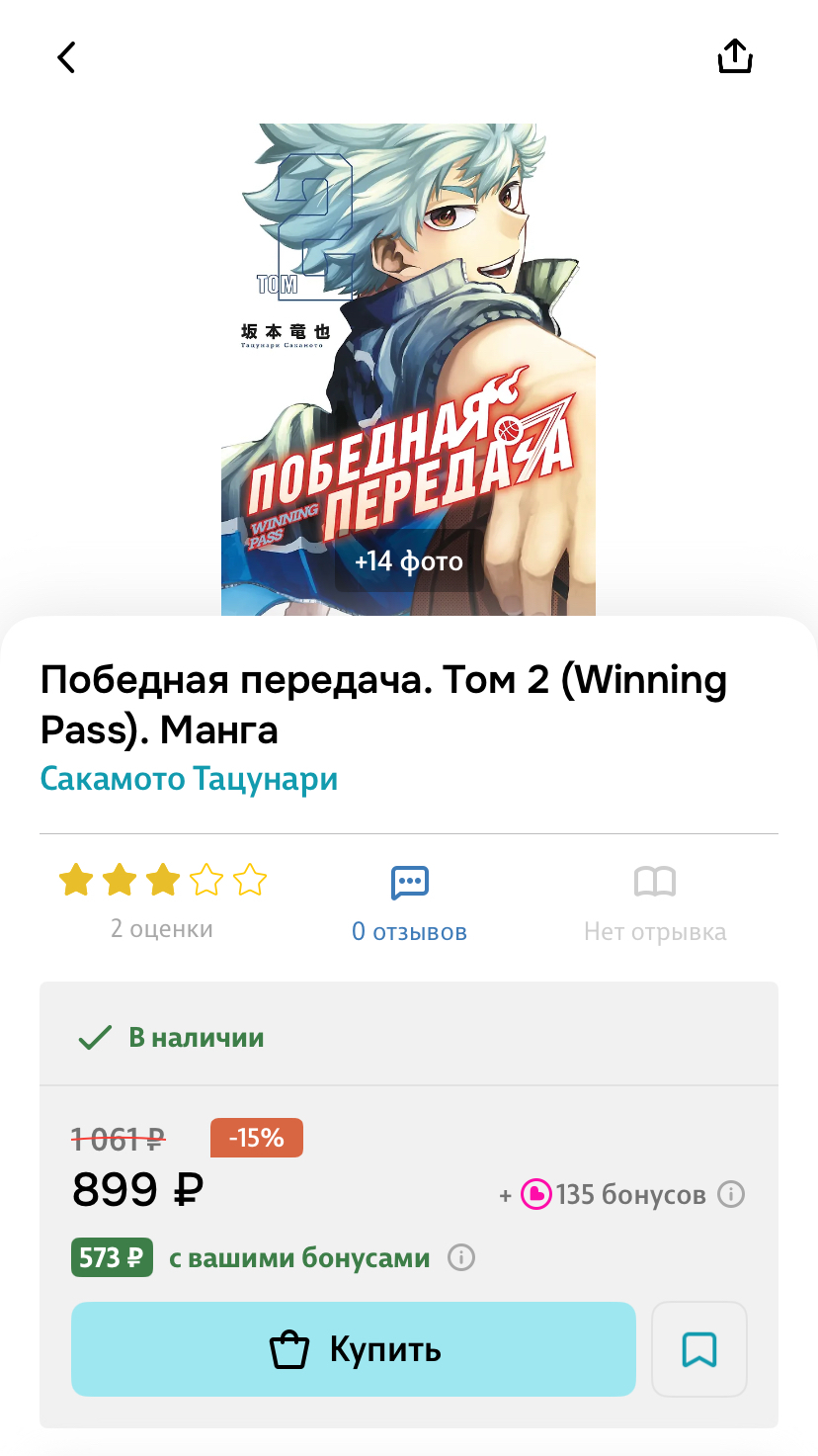Bookmark this book to favorites
This screenshot has height=1456, width=818.
699,1349
